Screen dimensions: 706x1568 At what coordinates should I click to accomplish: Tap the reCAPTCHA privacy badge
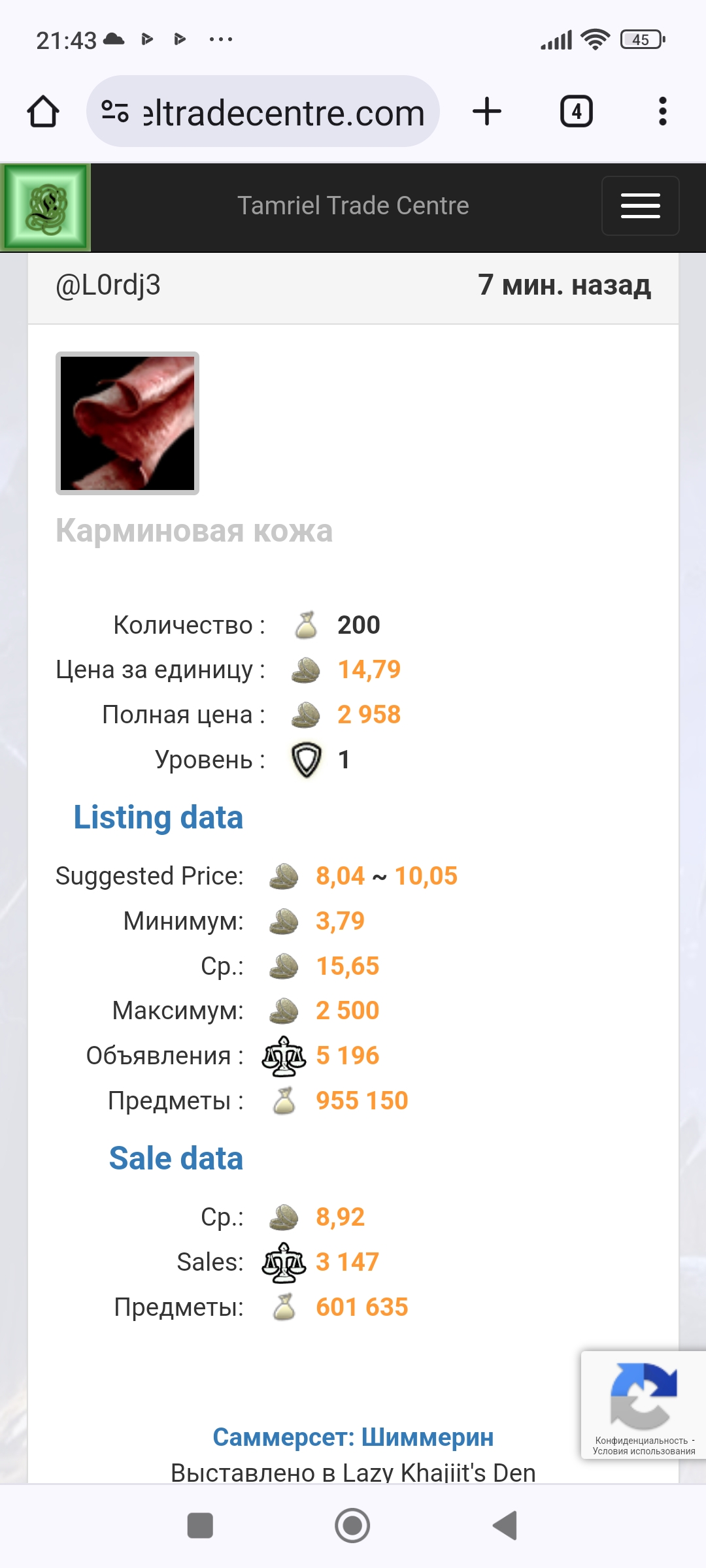coord(643,1405)
